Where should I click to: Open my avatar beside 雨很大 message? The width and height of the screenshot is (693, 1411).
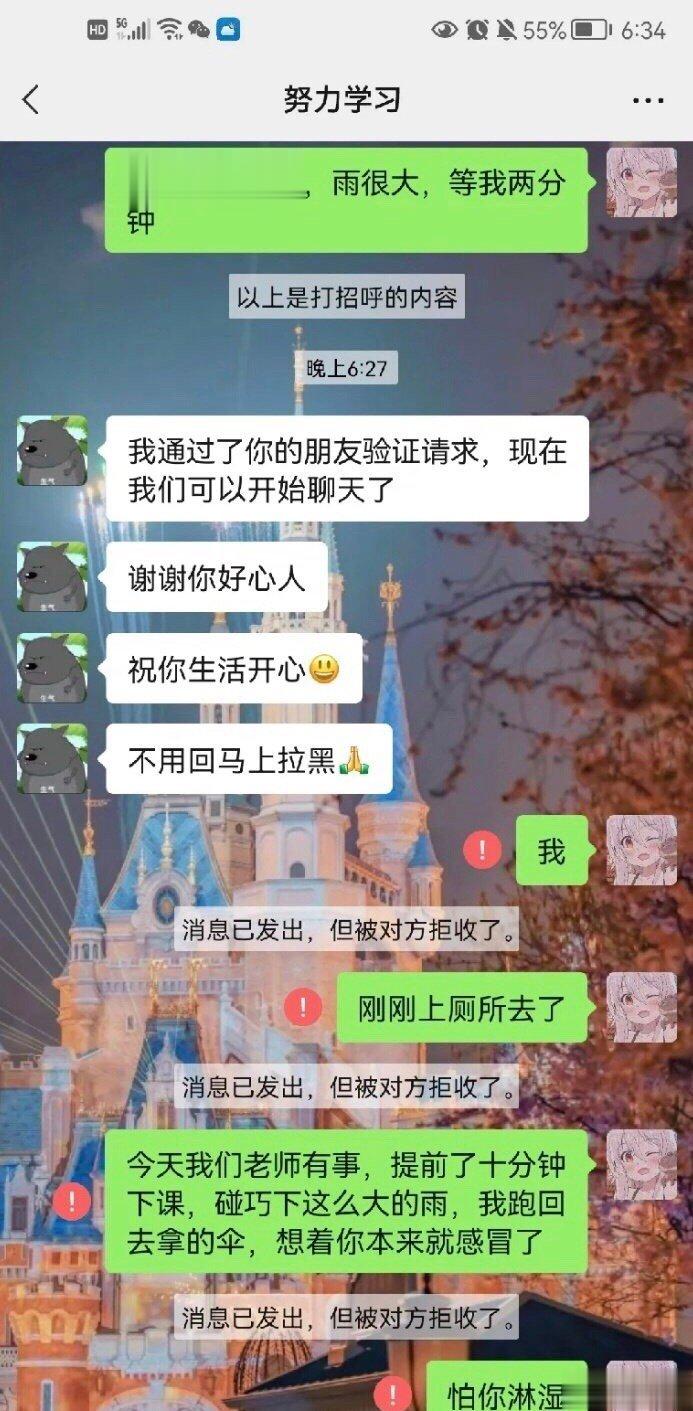click(641, 183)
